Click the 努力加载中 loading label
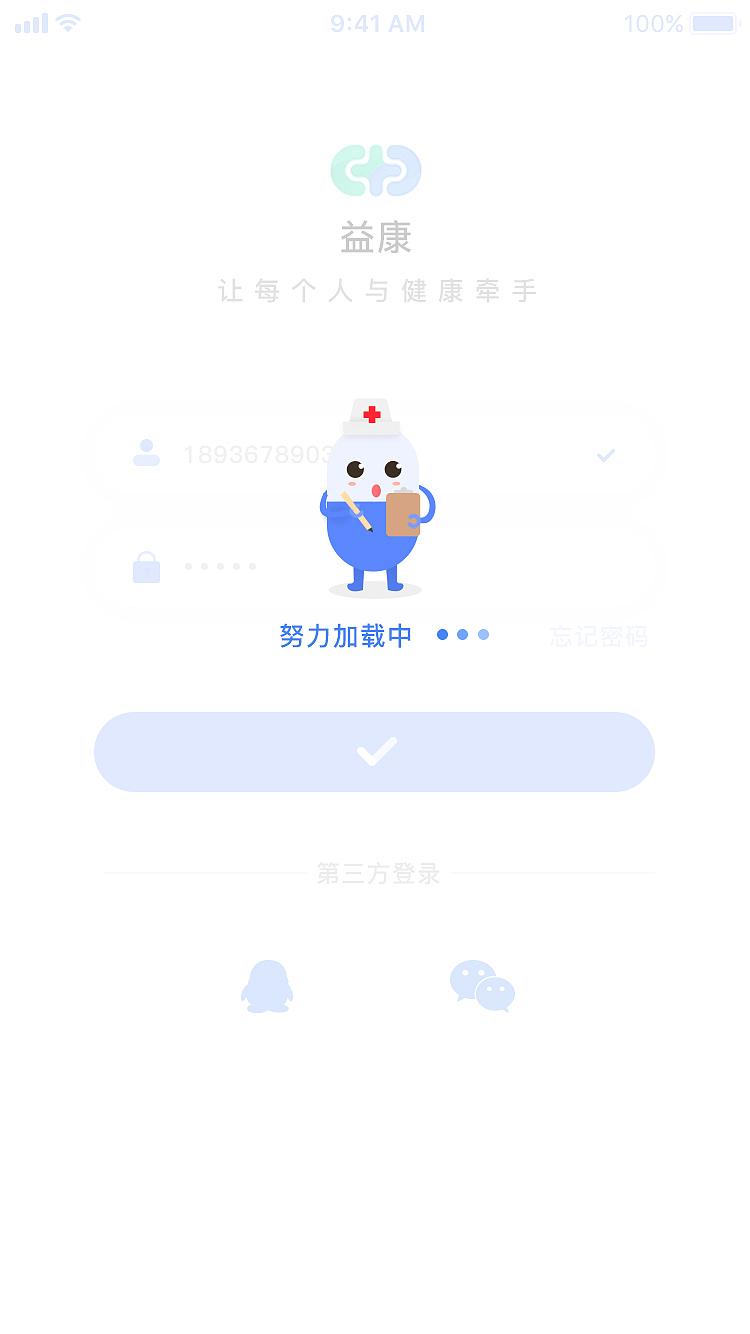This screenshot has width=750, height=1334. pos(346,636)
